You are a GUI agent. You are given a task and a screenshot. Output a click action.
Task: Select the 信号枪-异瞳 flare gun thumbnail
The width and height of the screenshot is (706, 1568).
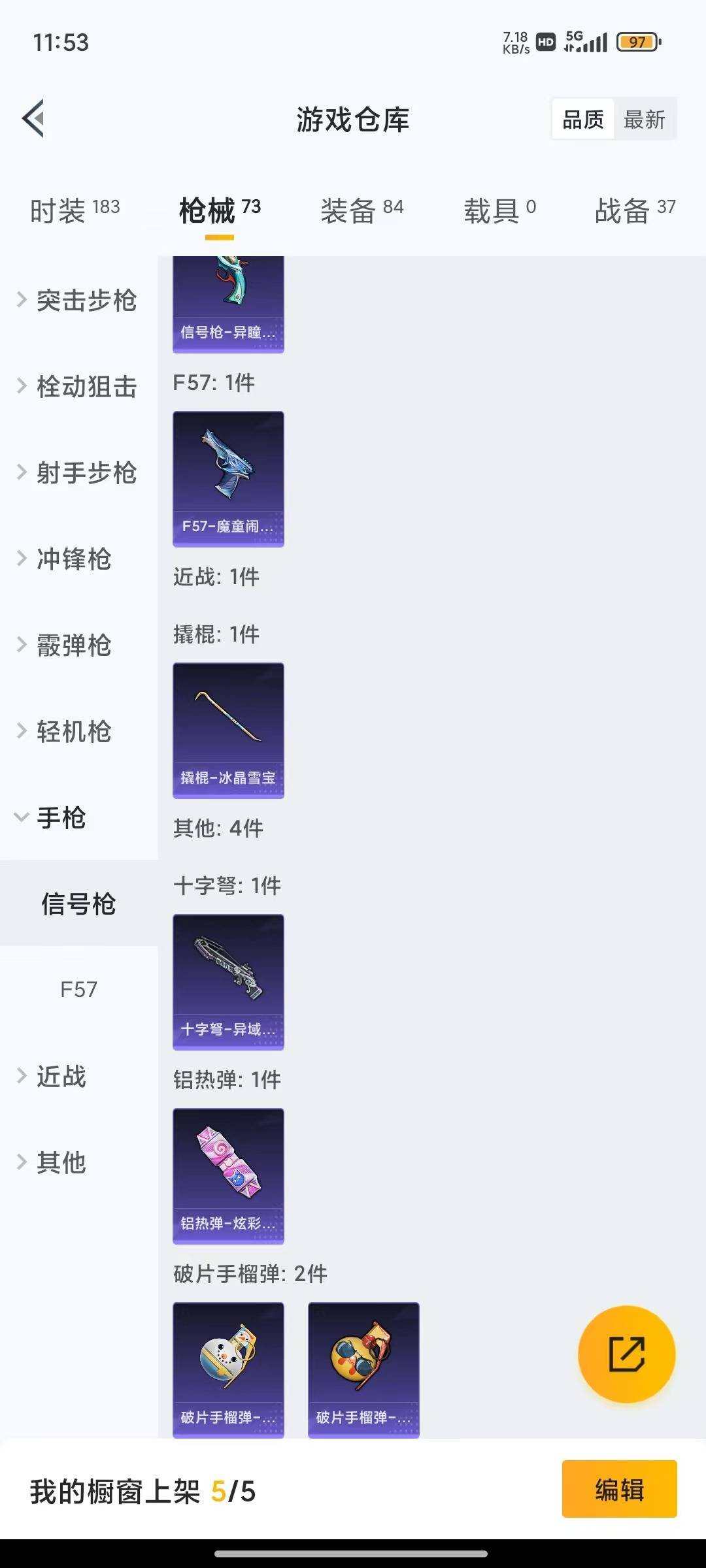coord(228,301)
